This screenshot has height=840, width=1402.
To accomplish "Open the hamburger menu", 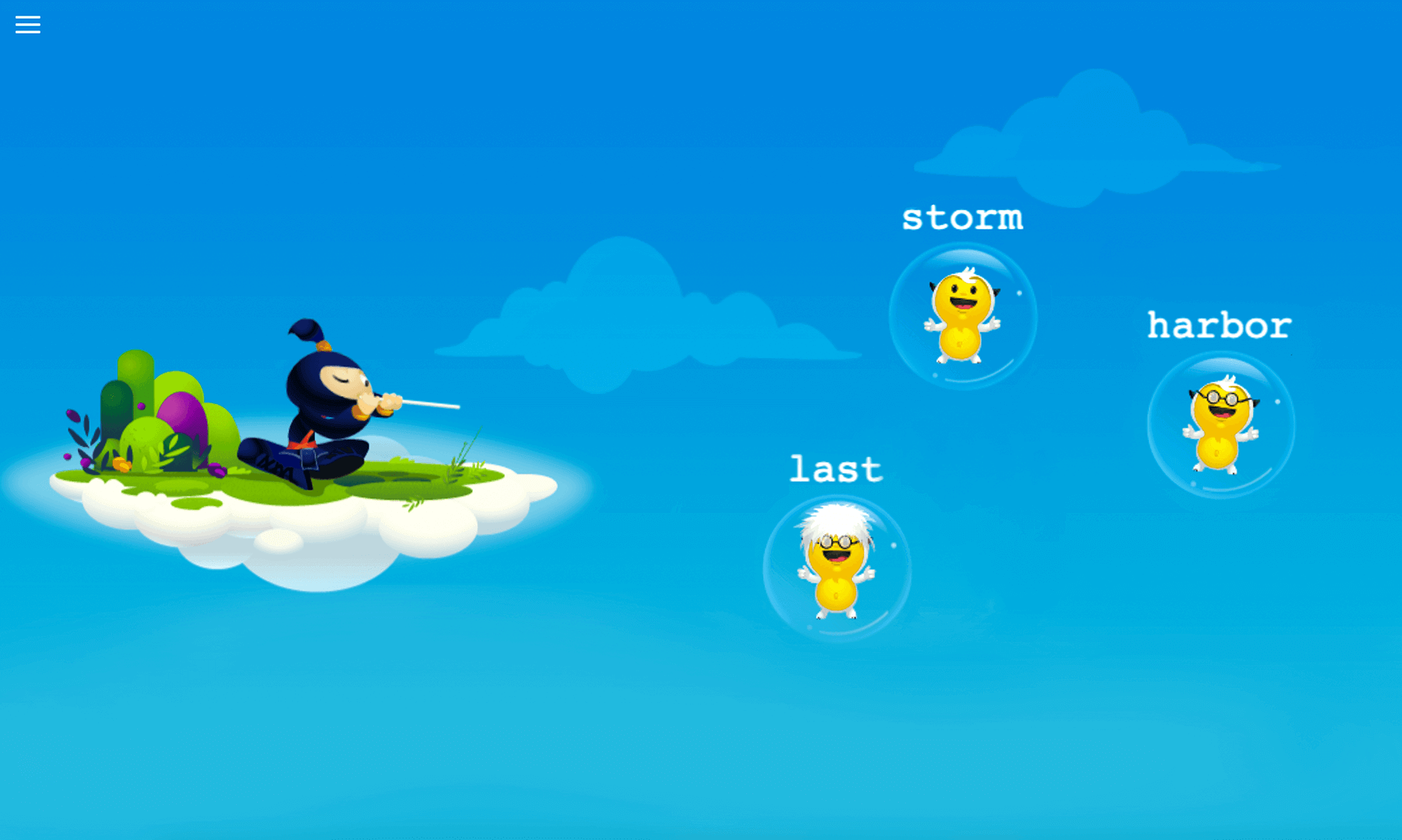I will (x=28, y=25).
